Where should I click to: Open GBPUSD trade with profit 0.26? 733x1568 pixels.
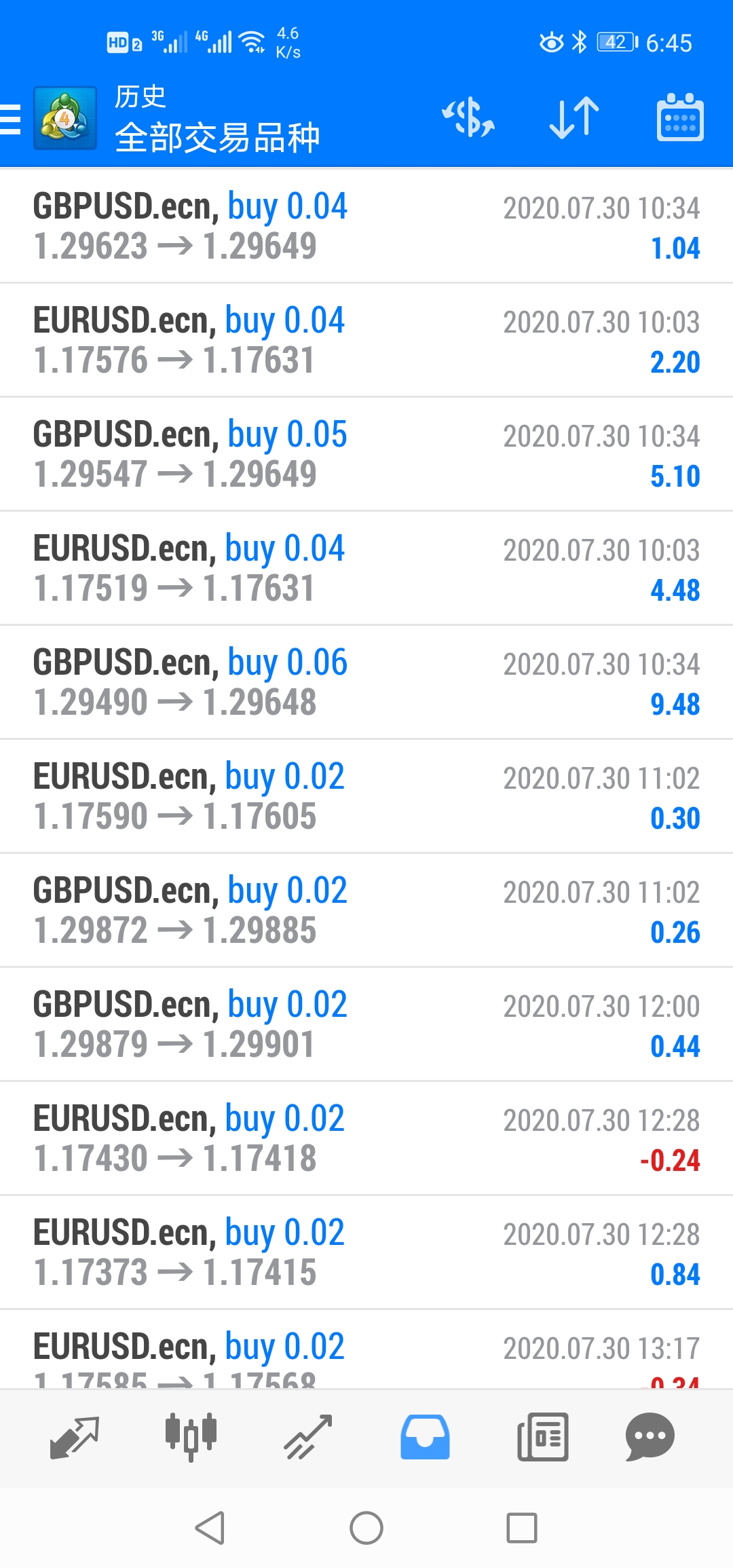pyautogui.click(x=366, y=910)
